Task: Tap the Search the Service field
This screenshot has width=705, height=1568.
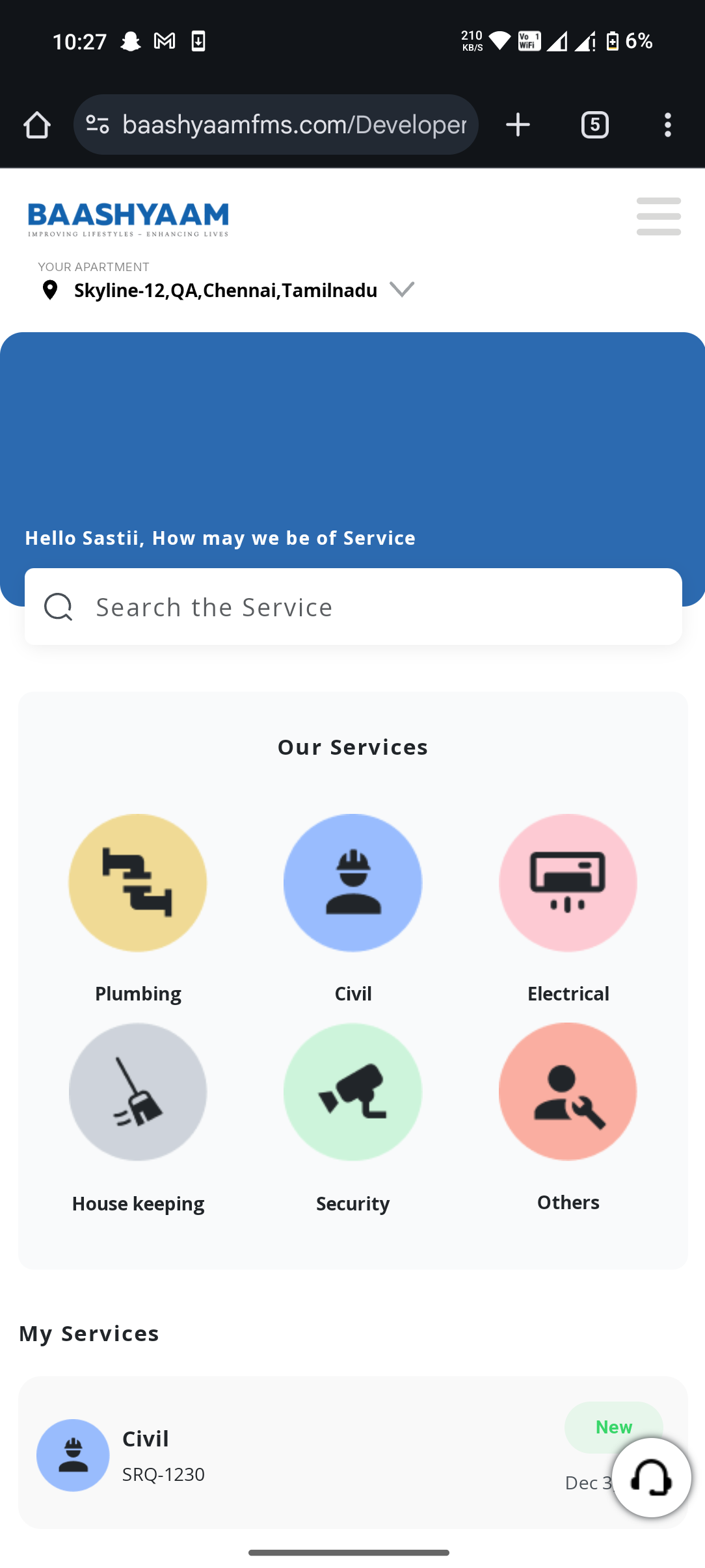Action: coord(352,607)
